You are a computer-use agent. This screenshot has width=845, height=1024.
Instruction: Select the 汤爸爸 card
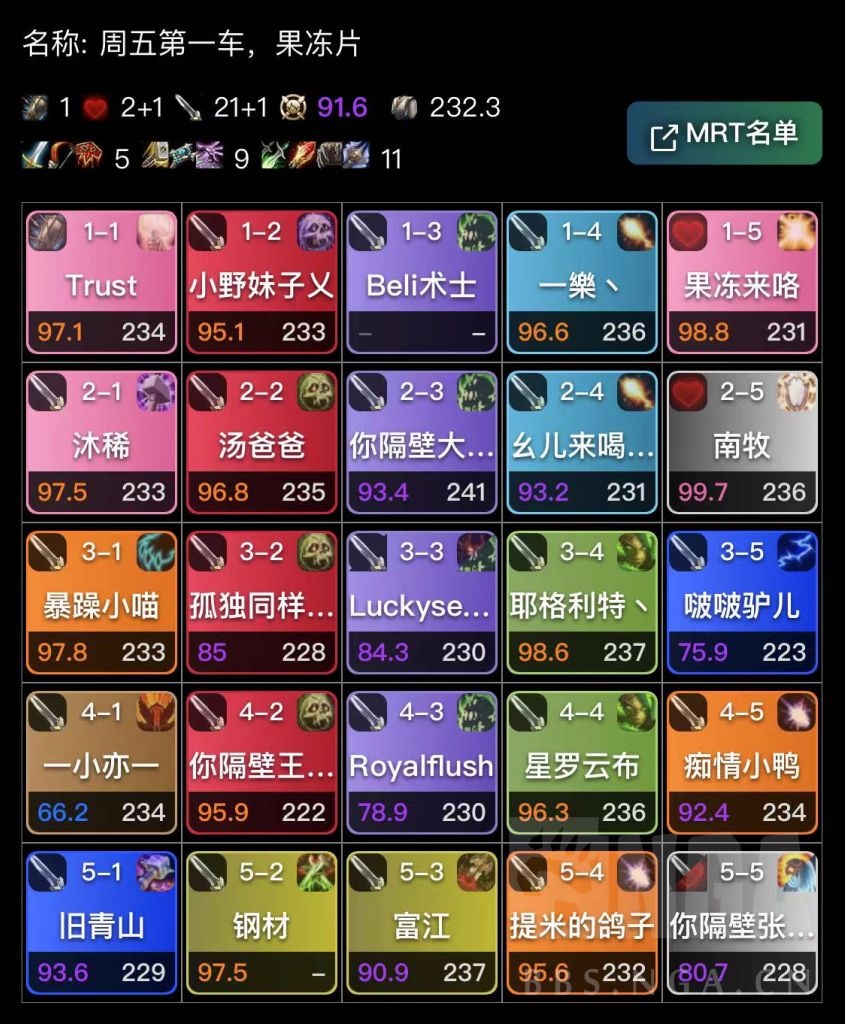click(x=261, y=445)
